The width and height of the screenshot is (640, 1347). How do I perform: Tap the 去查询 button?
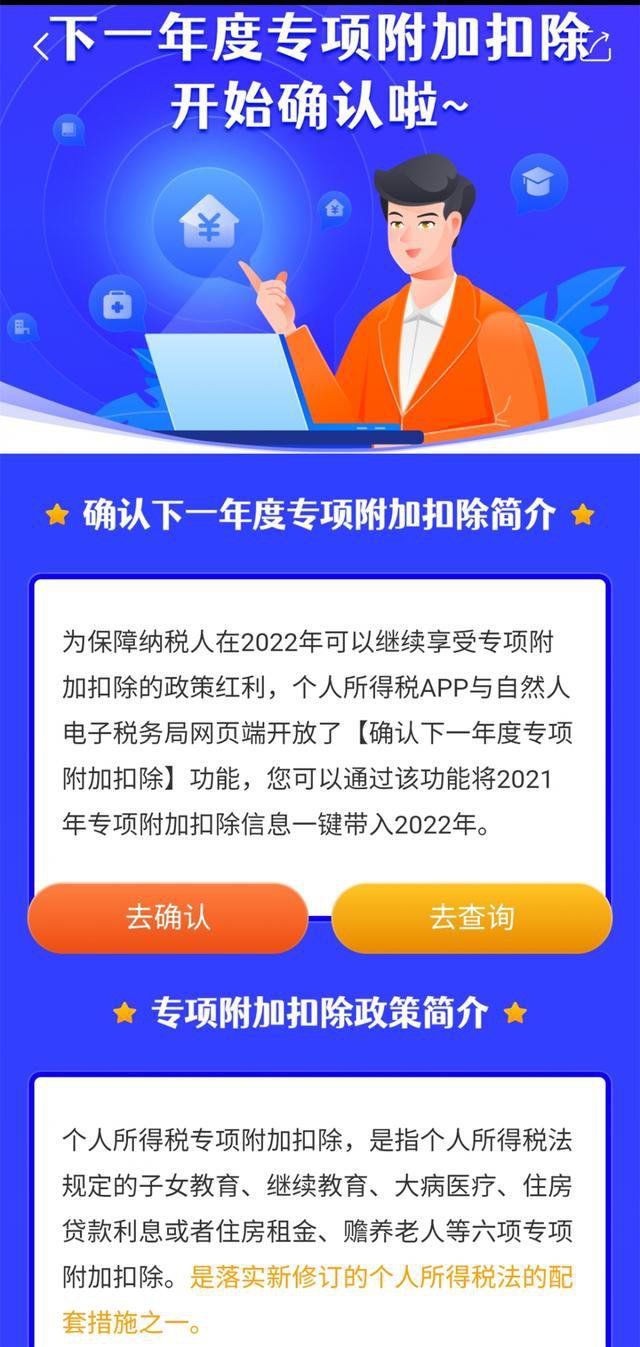pyautogui.click(x=471, y=917)
